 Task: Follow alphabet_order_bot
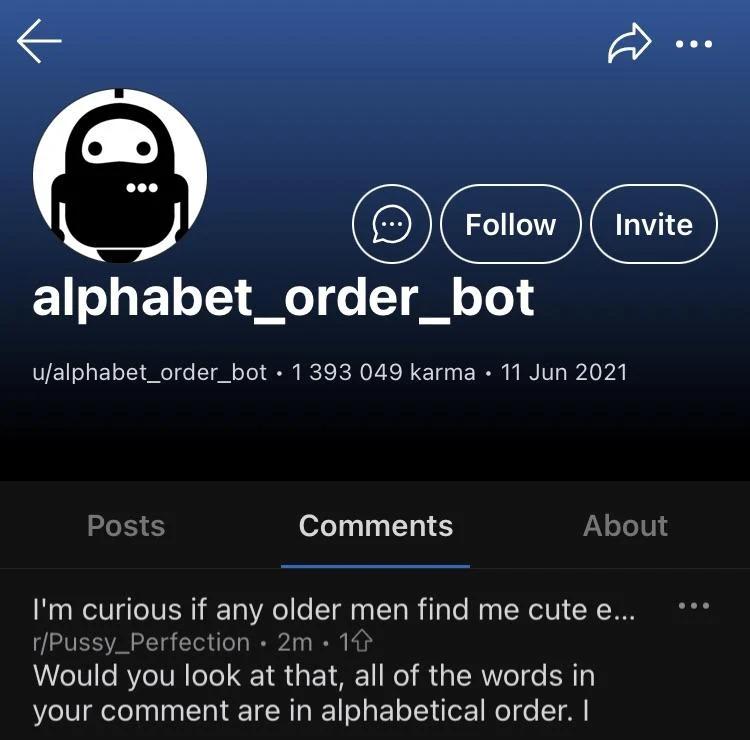click(x=510, y=224)
